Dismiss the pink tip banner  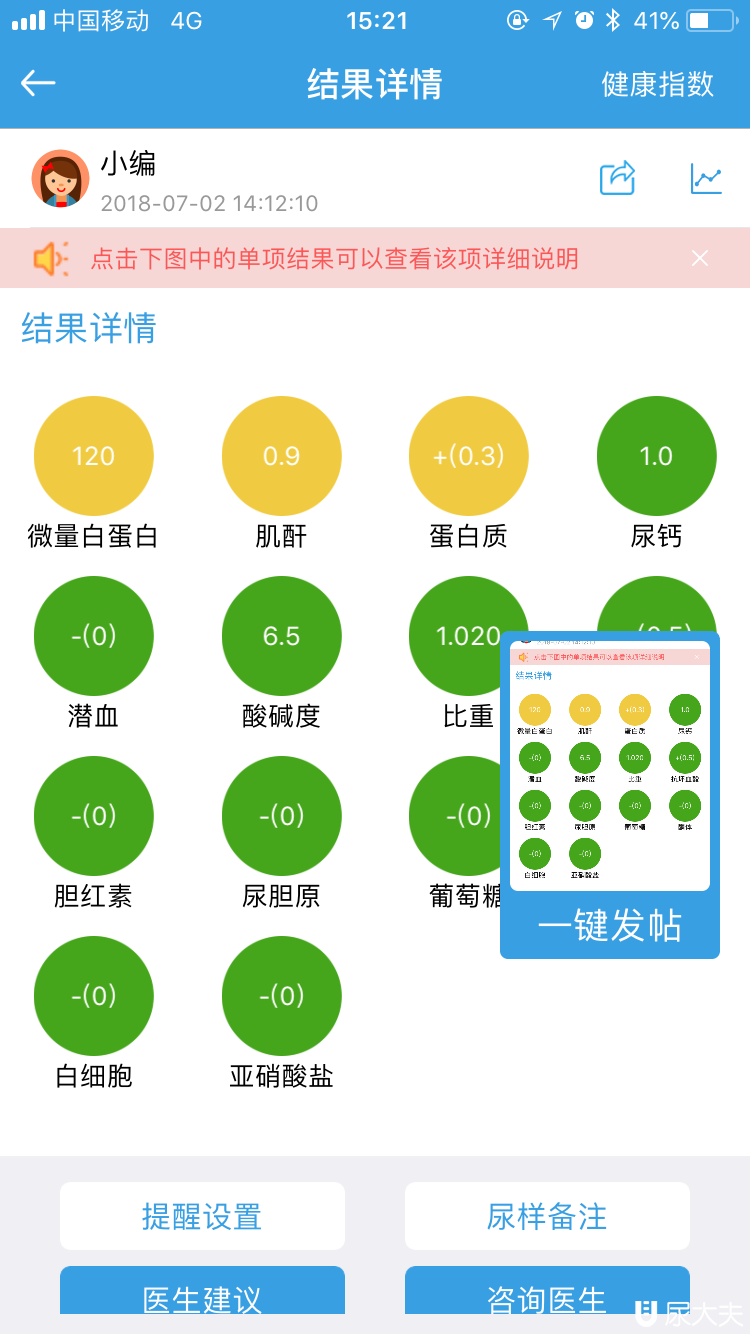point(700,259)
